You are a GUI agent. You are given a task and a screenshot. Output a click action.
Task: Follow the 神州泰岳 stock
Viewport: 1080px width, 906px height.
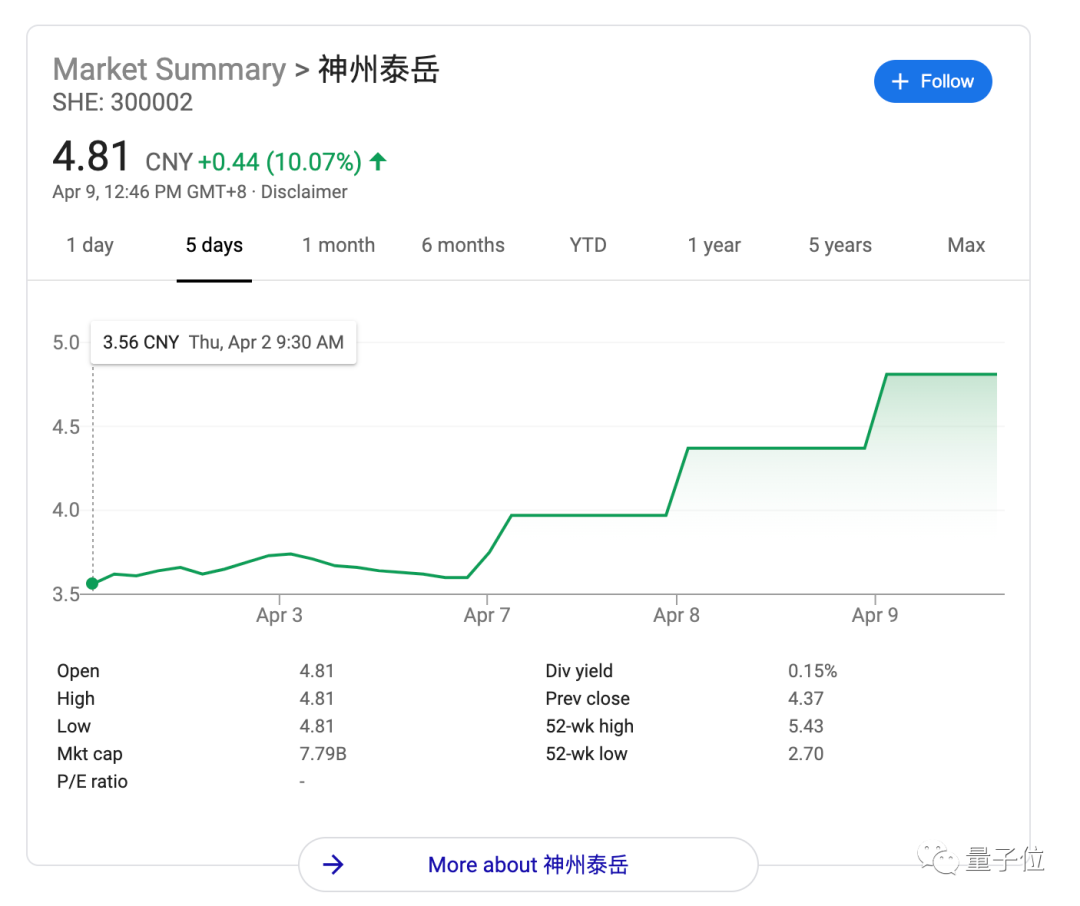932,82
